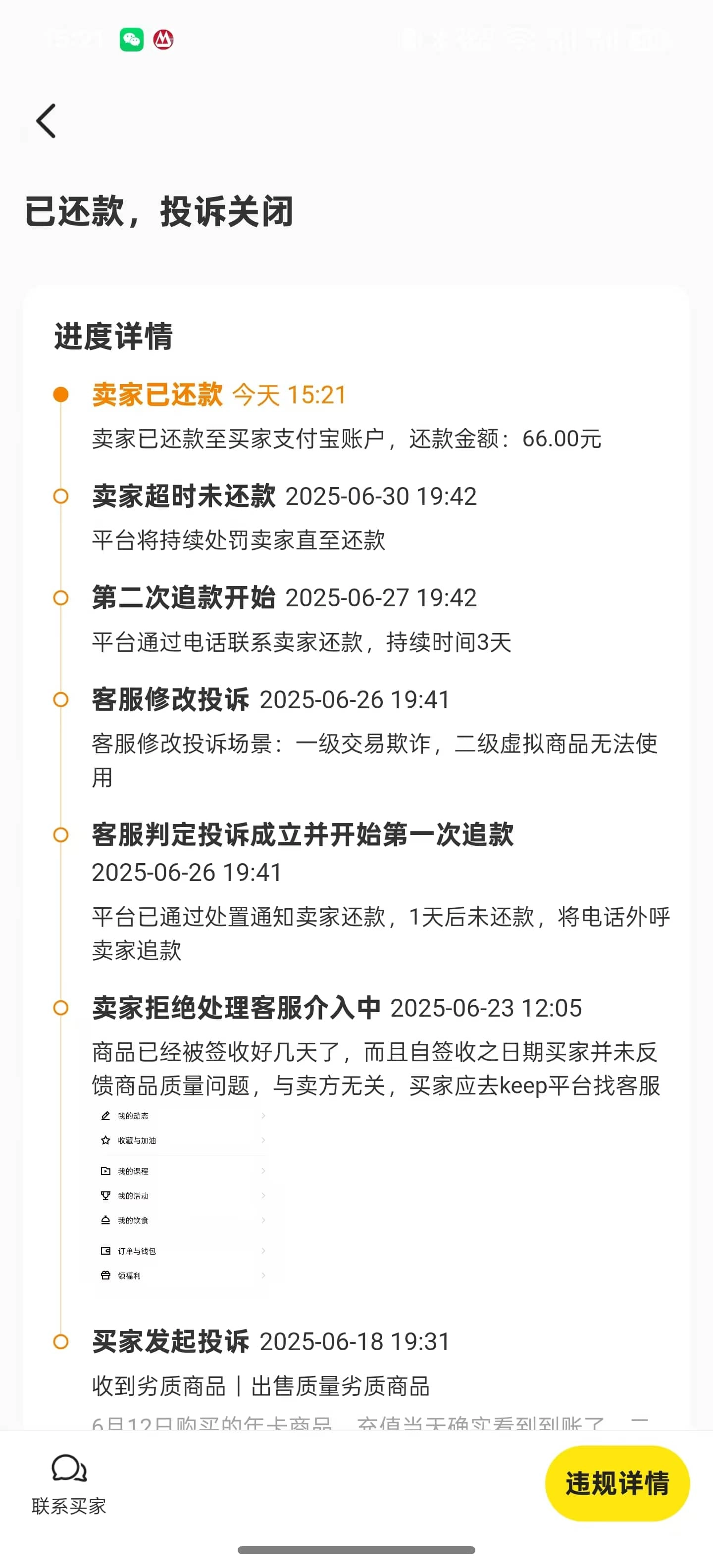This screenshot has width=713, height=1568.
Task: Open the 违规详情 violation details
Action: point(616,1482)
